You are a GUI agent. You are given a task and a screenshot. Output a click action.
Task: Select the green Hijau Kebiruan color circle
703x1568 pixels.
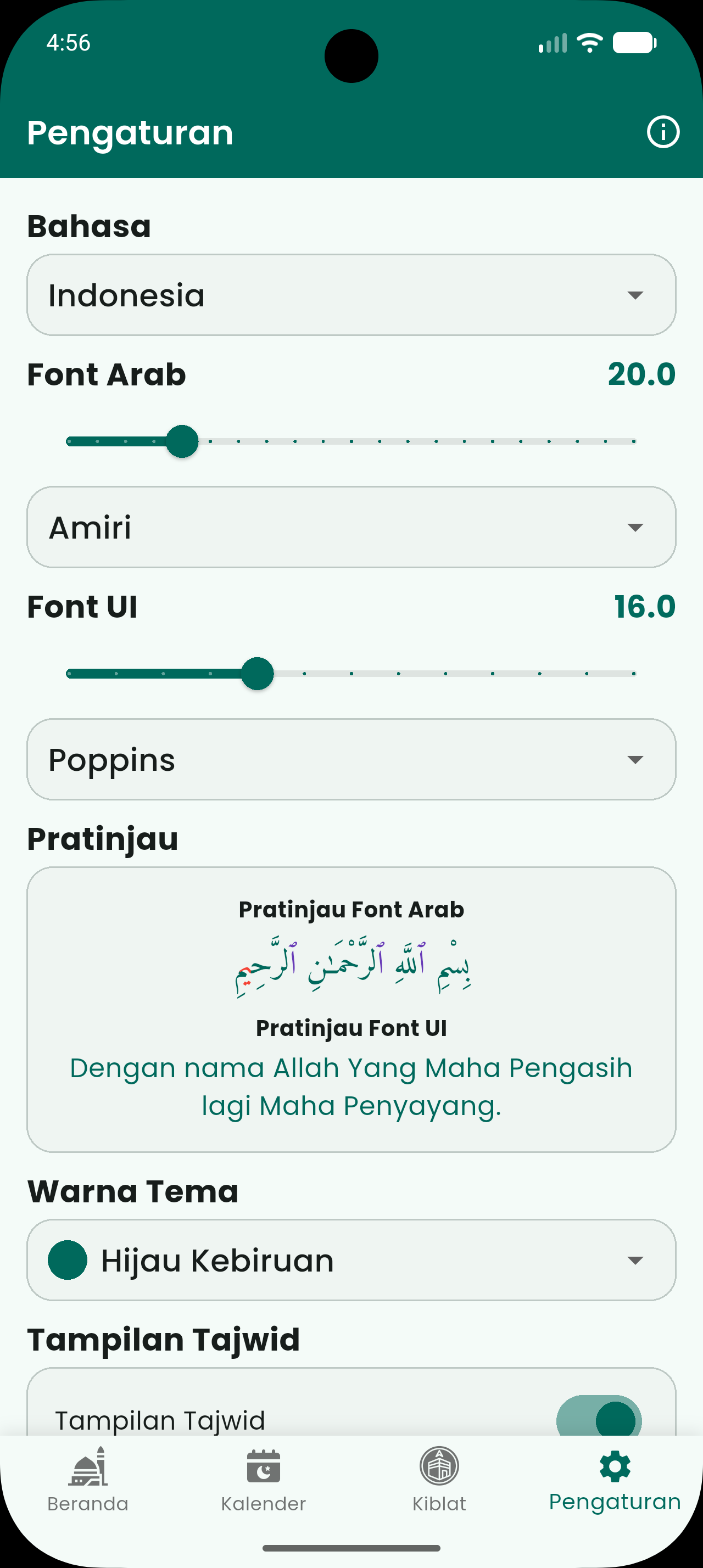[67, 1261]
